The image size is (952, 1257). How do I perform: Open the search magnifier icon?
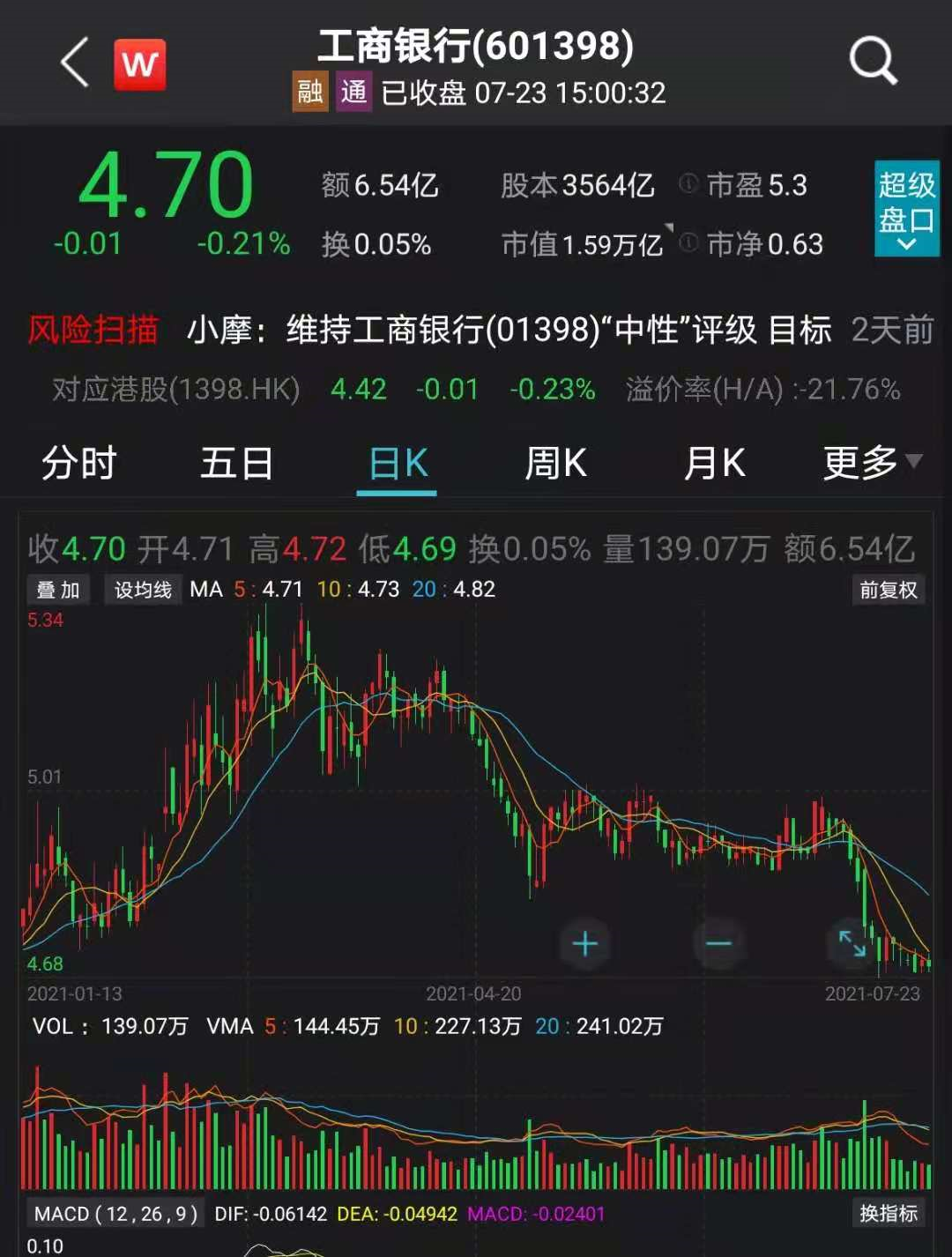(x=872, y=61)
